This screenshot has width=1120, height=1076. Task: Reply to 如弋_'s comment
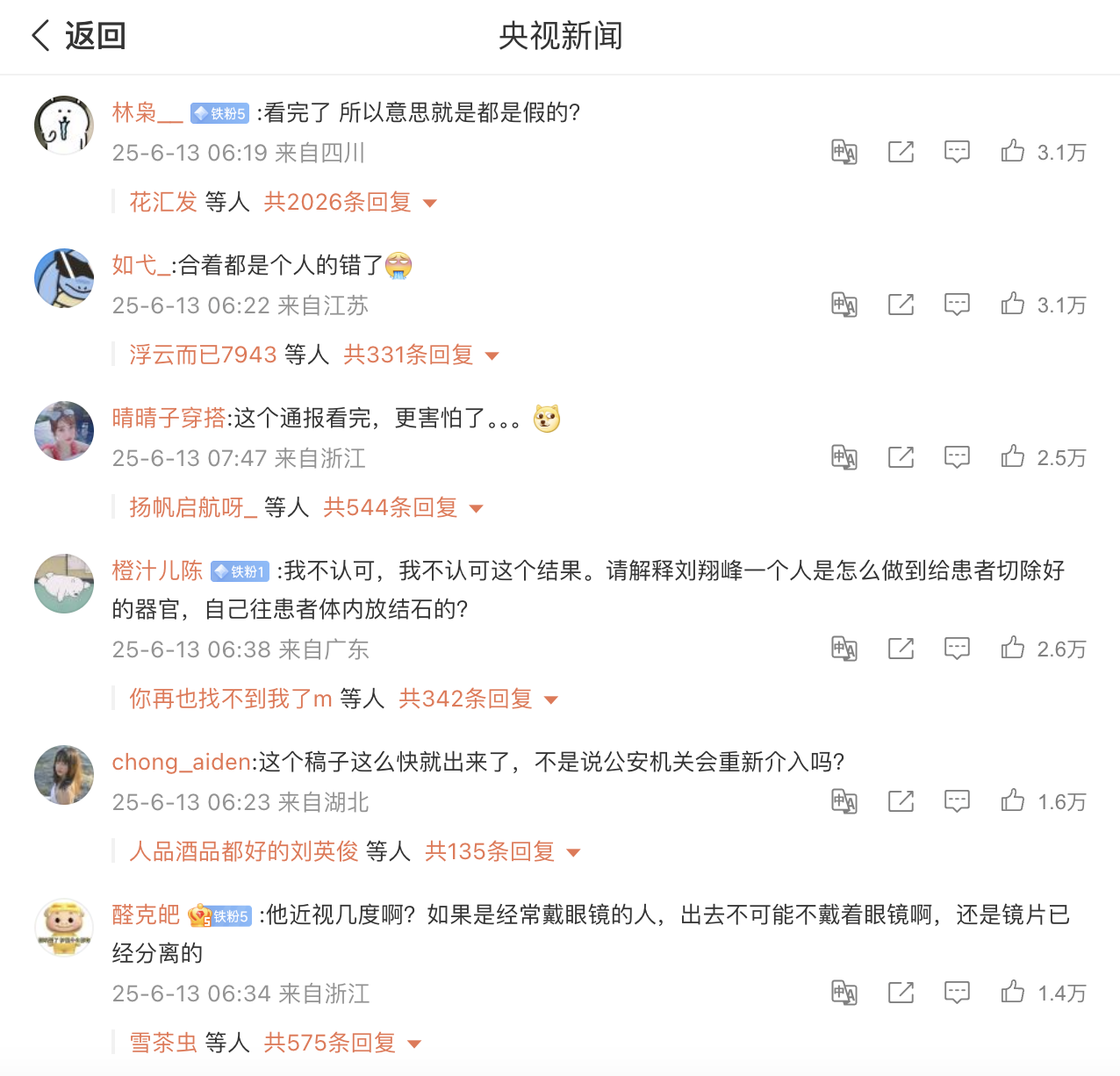957,305
